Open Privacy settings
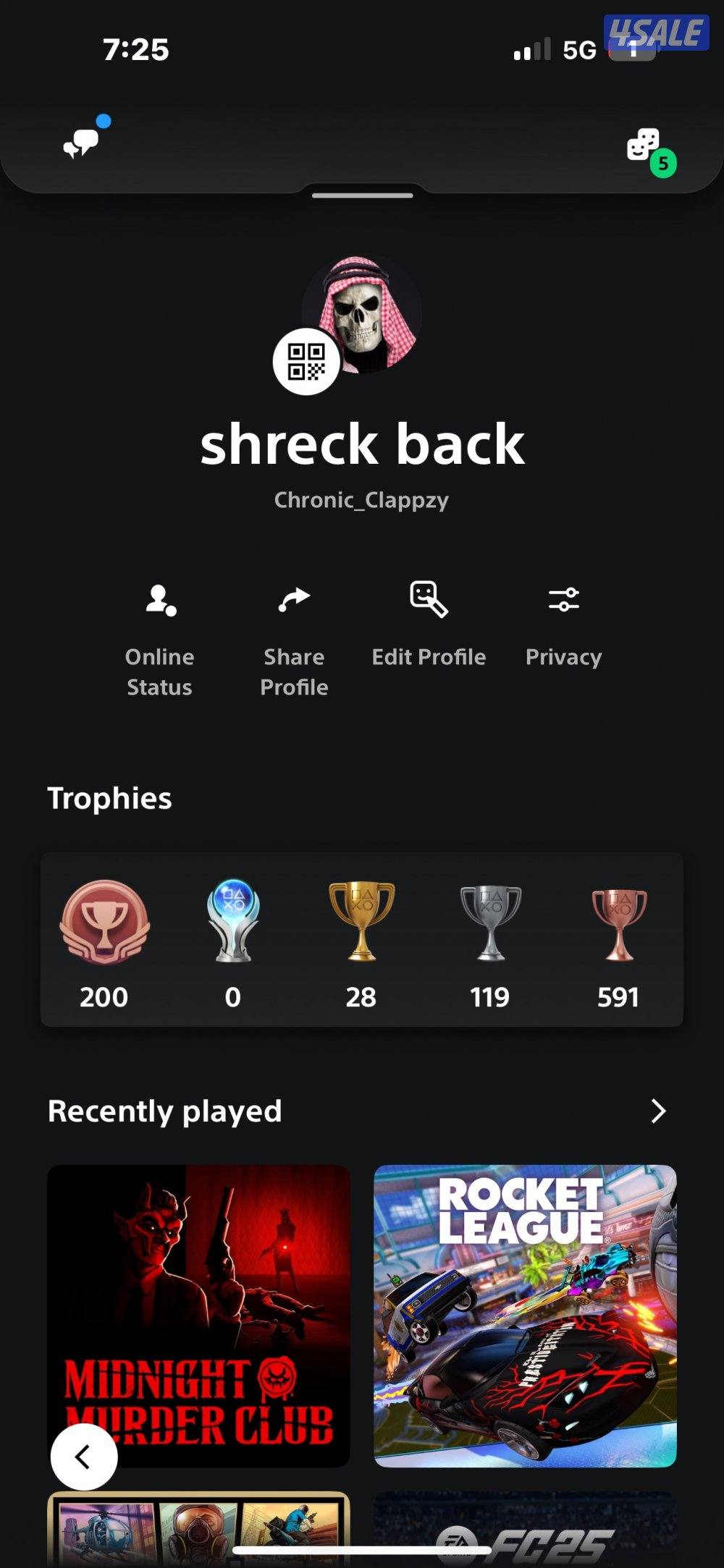This screenshot has height=1568, width=724. point(563,624)
